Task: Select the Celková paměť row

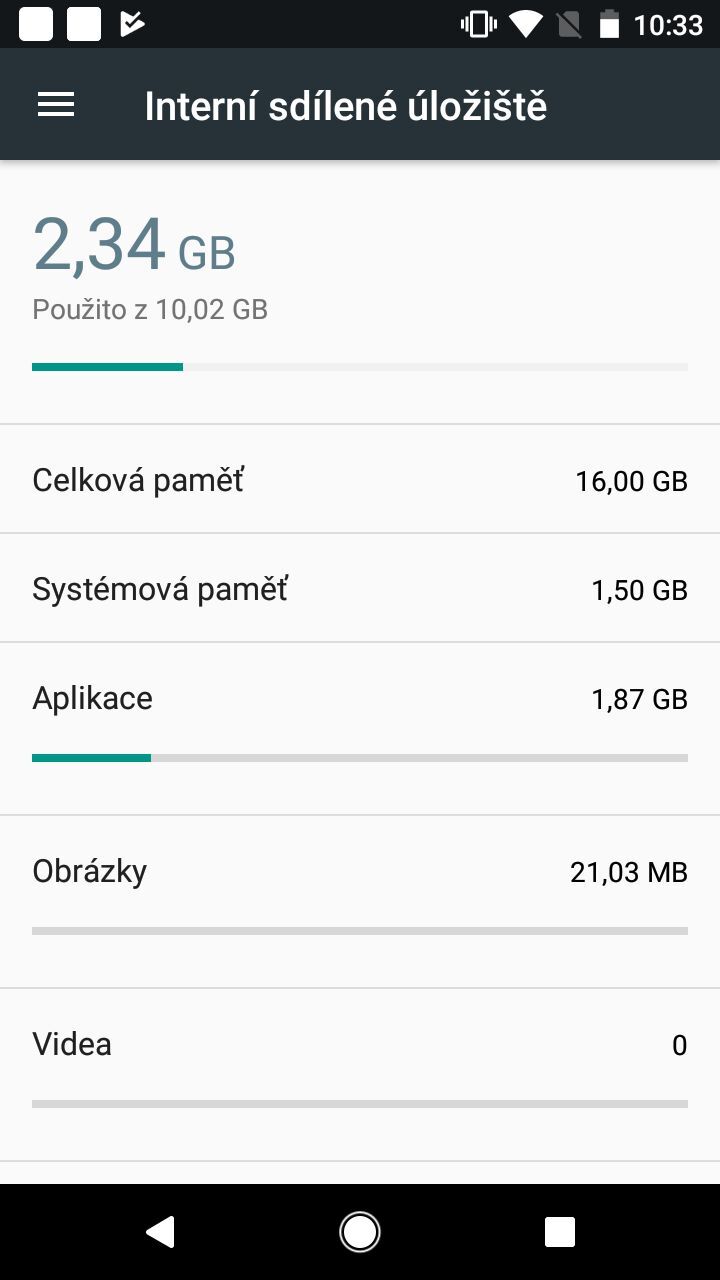Action: pos(360,480)
